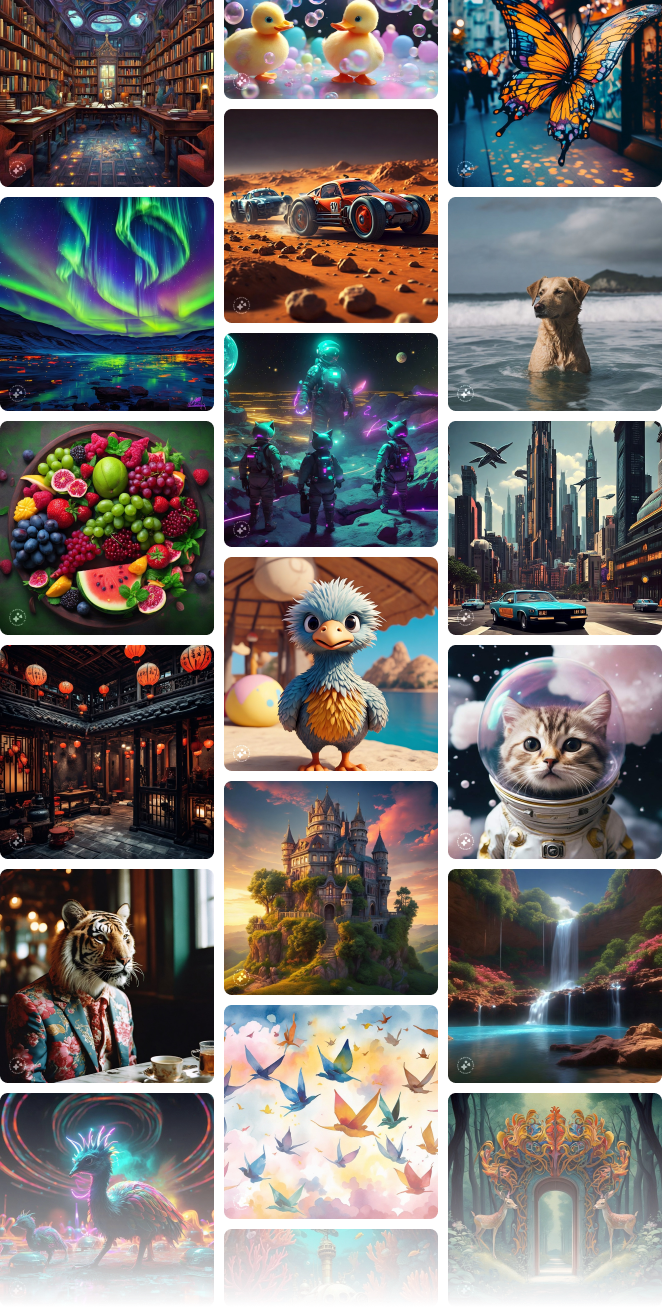Image resolution: width=662 pixels, height=1307 pixels.
Task: Open the neon cat astronauts image
Action: (331, 440)
